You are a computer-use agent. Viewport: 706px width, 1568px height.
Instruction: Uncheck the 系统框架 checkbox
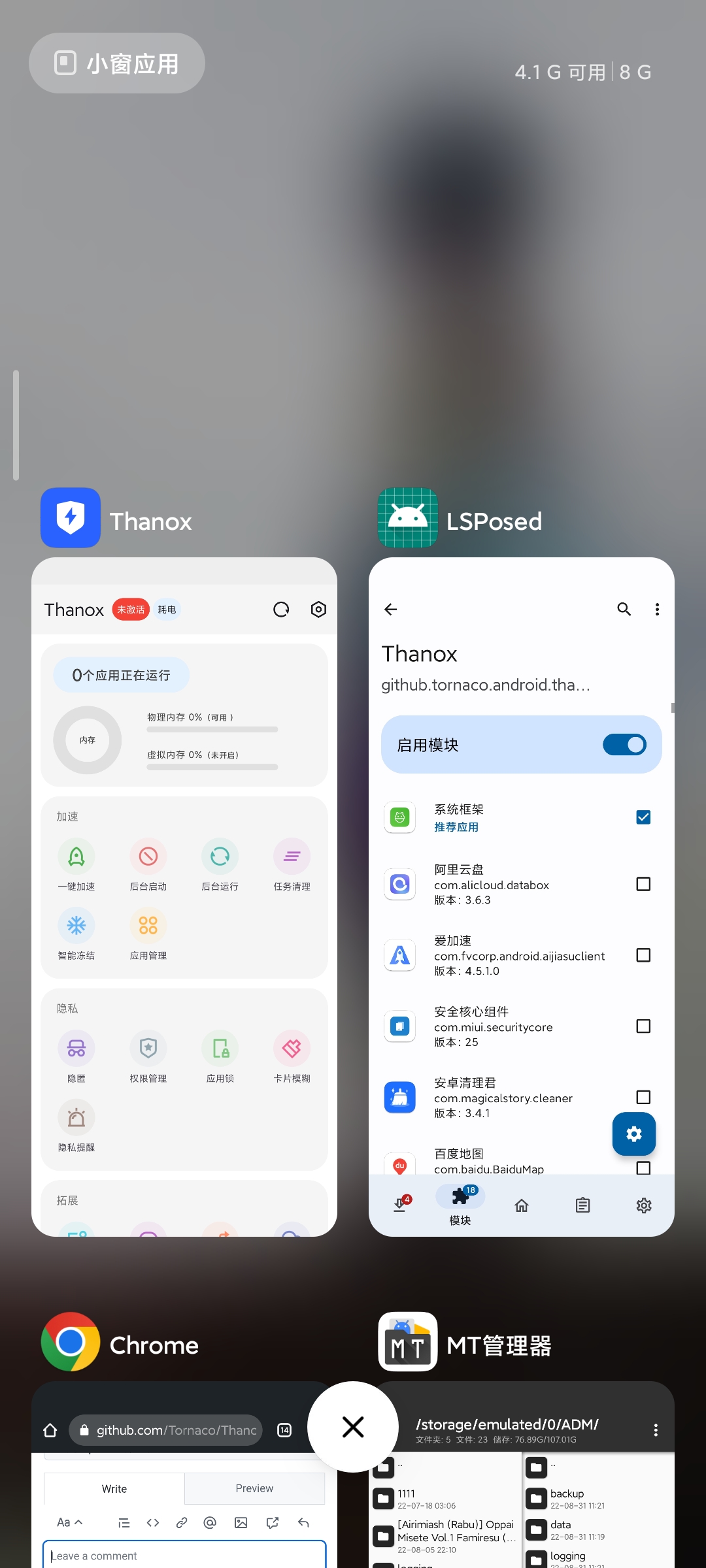click(x=643, y=817)
